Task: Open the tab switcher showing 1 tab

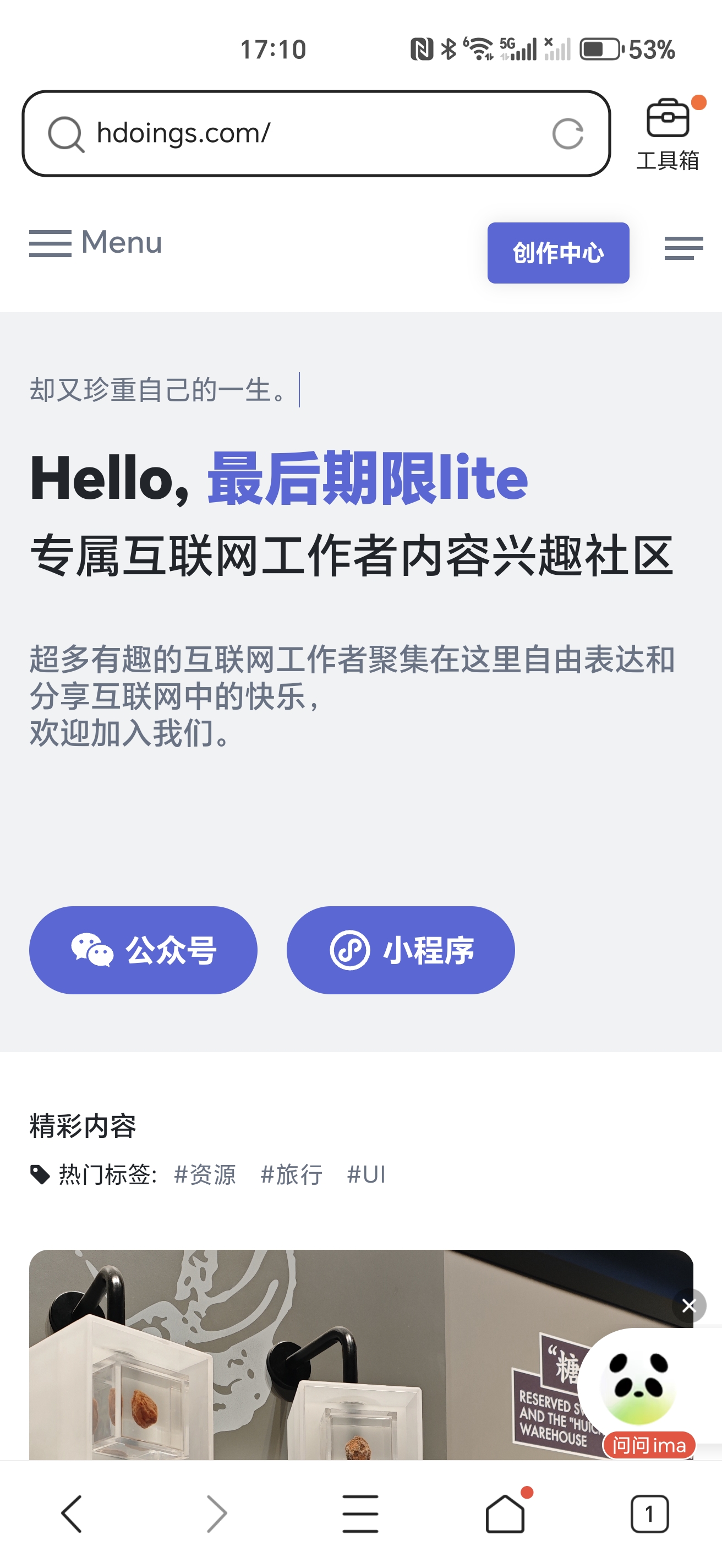Action: (649, 1513)
